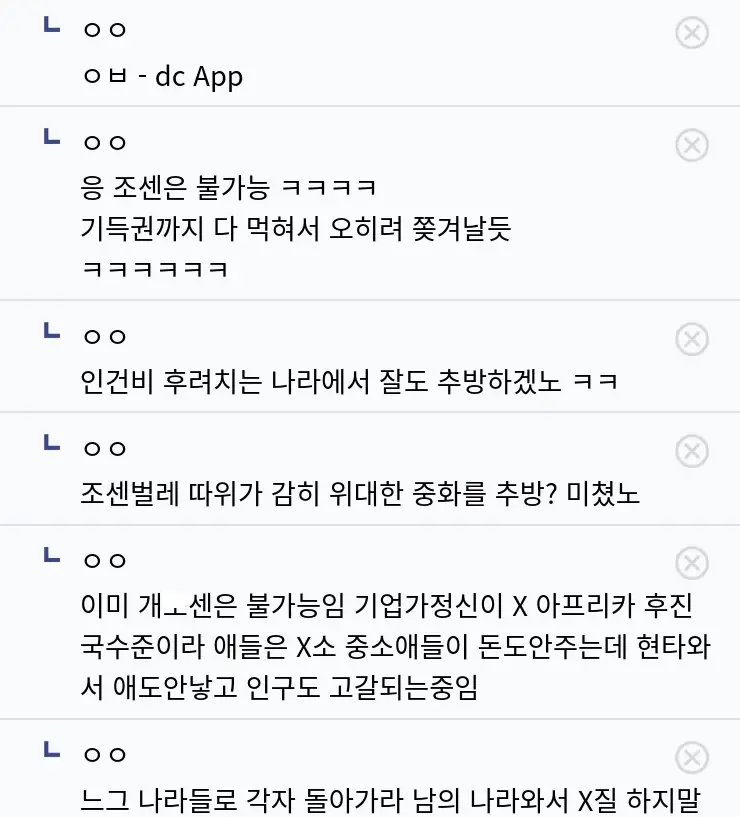Image resolution: width=740 pixels, height=817 pixels.
Task: Remove the reply starting '인건비 후려치는 나라에서'
Action: click(692, 339)
